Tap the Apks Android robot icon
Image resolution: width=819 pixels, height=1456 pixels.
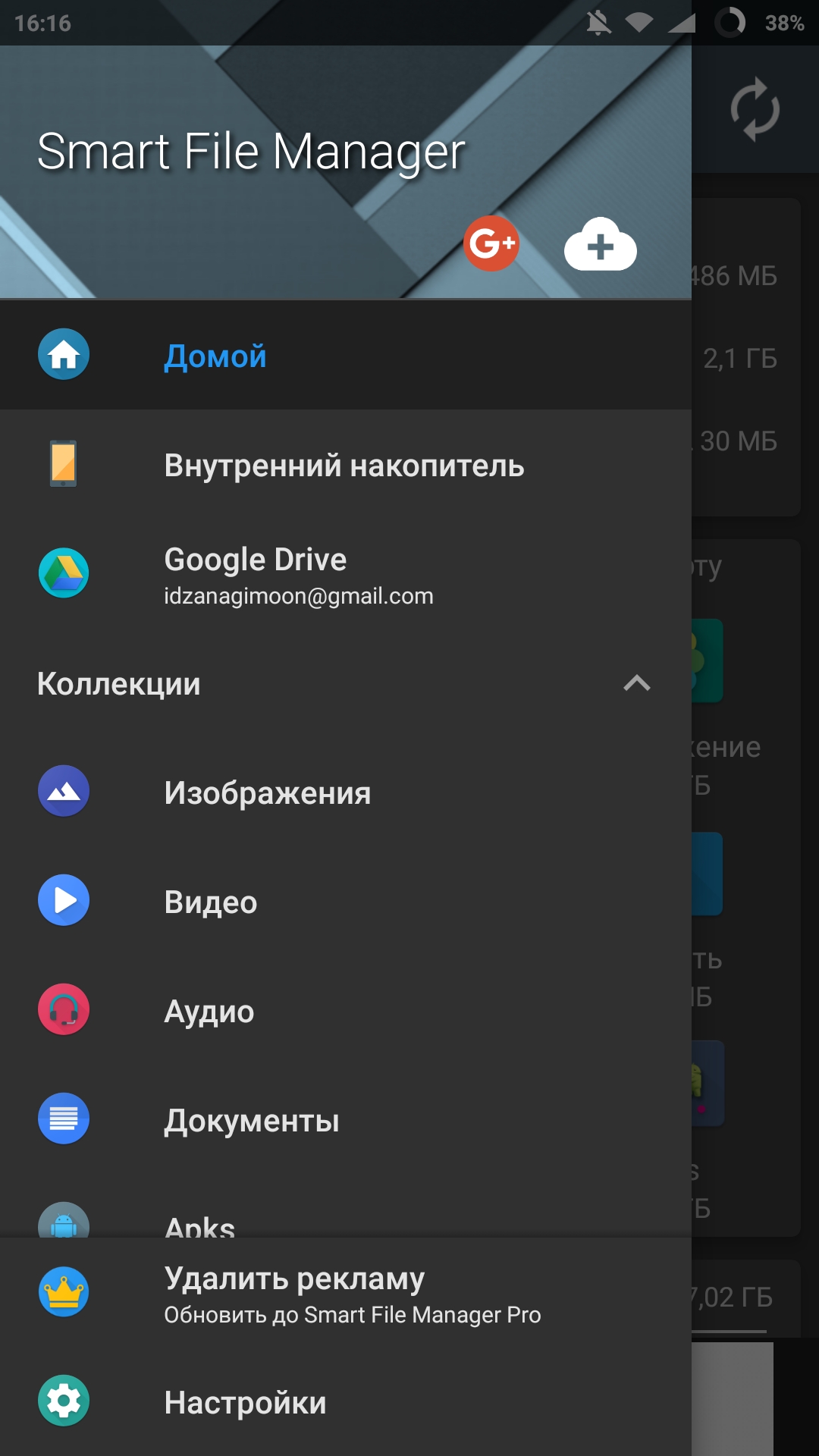coord(64,1221)
